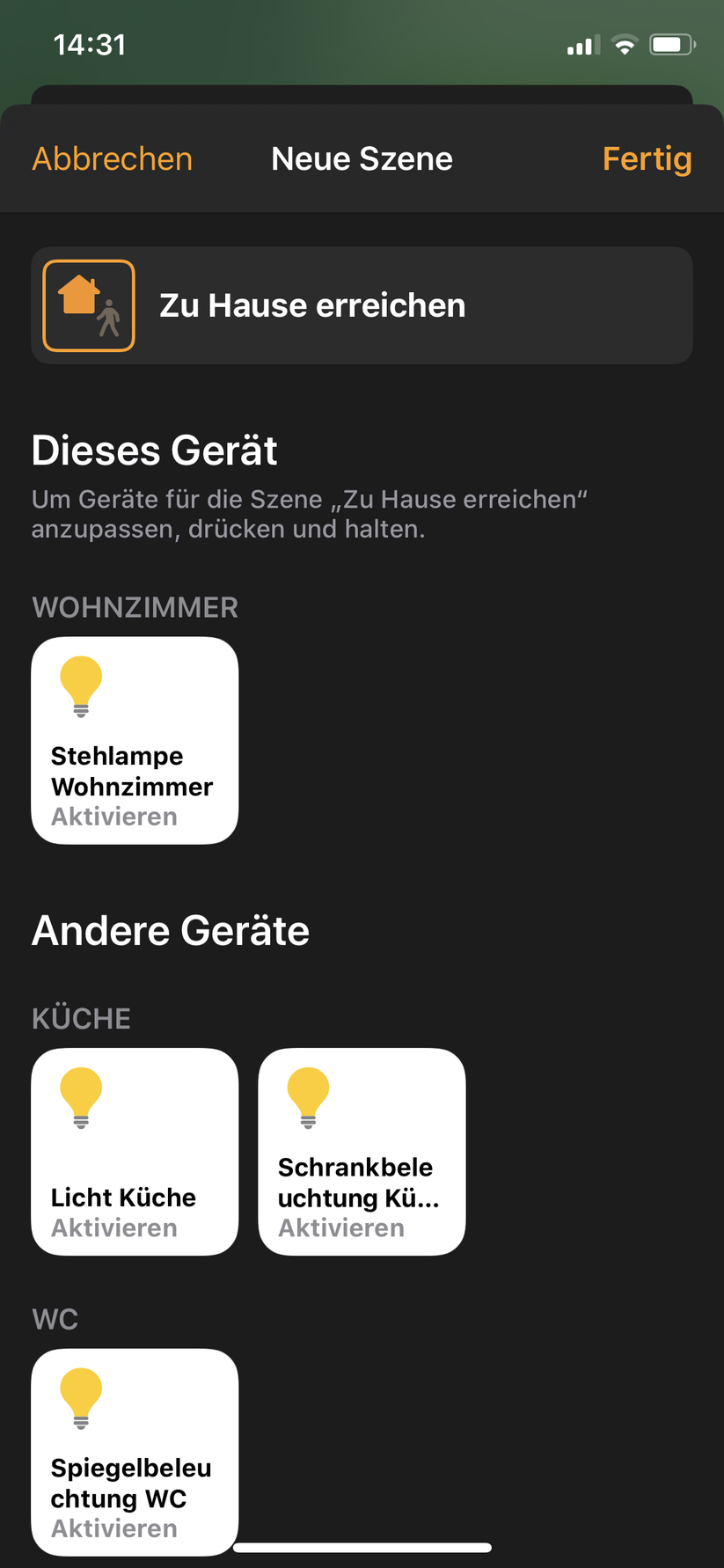Tap the Wi-Fi status icon
Image resolution: width=724 pixels, height=1568 pixels.
click(x=625, y=44)
